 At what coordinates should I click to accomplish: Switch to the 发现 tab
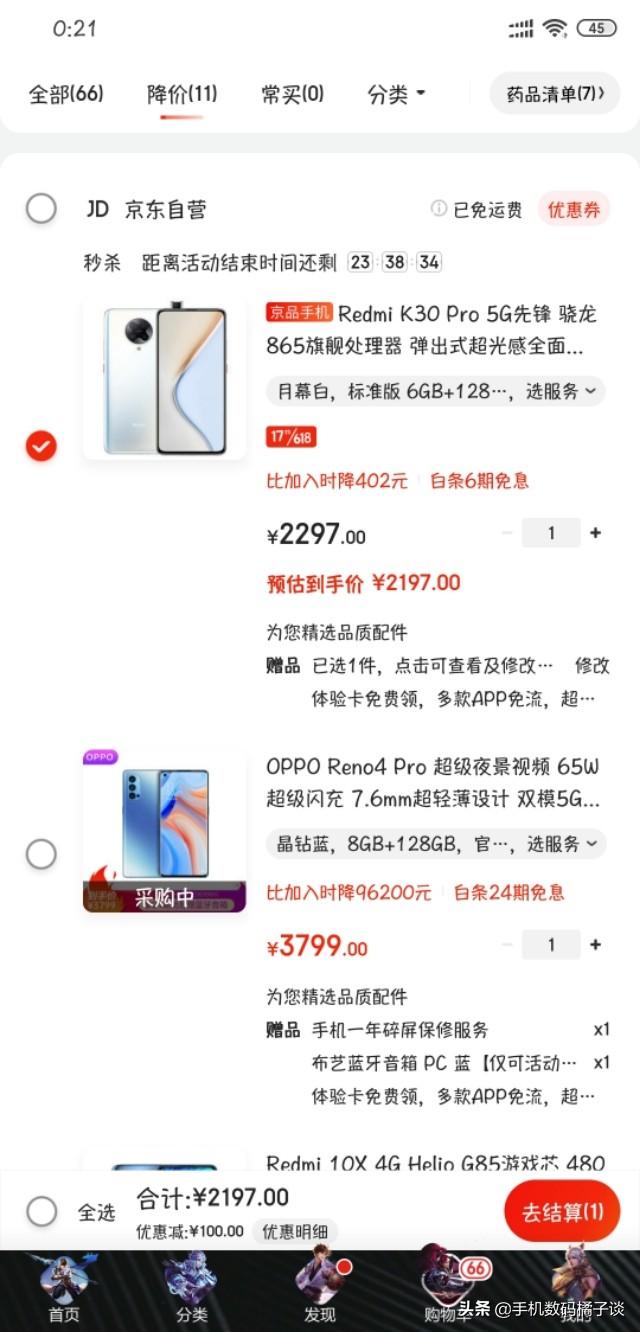point(320,1290)
